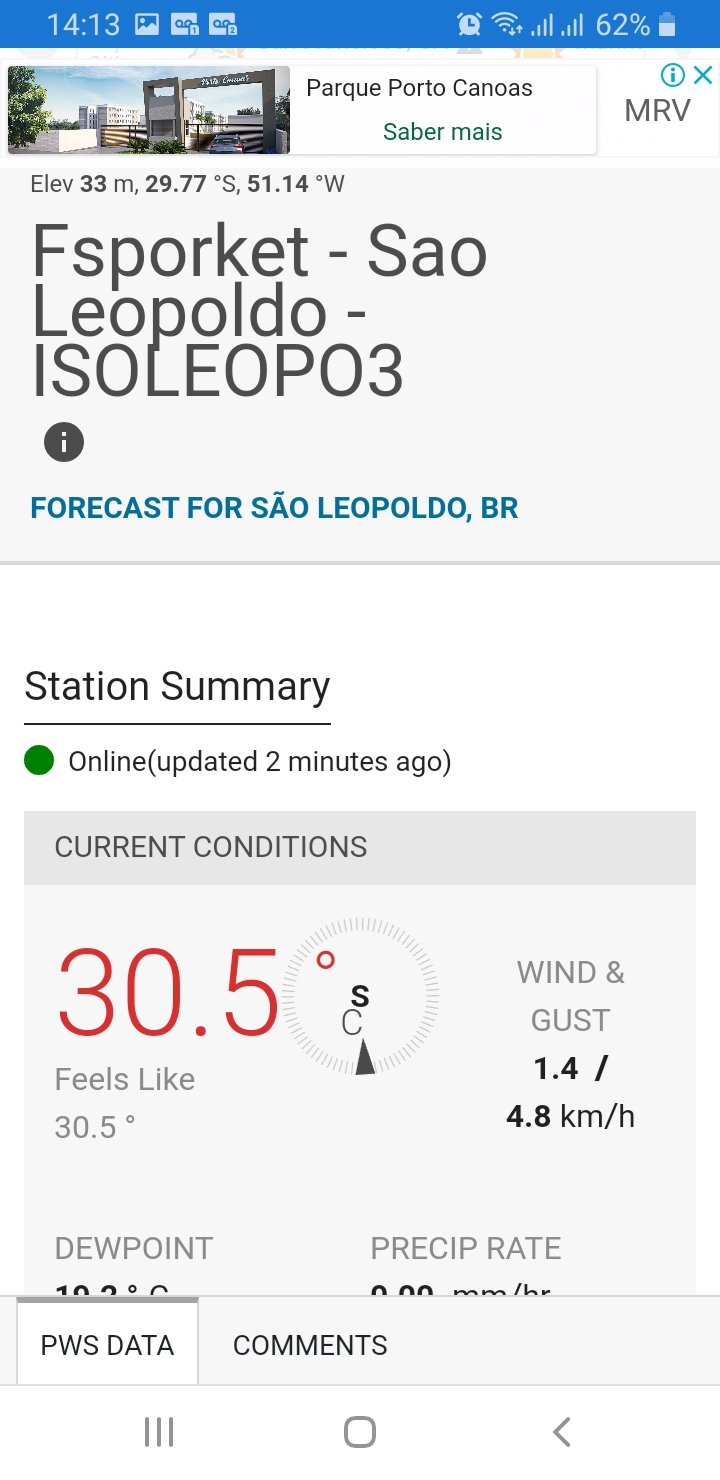This screenshot has width=720, height=1480.
Task: Go to the home screen
Action: click(x=360, y=1432)
